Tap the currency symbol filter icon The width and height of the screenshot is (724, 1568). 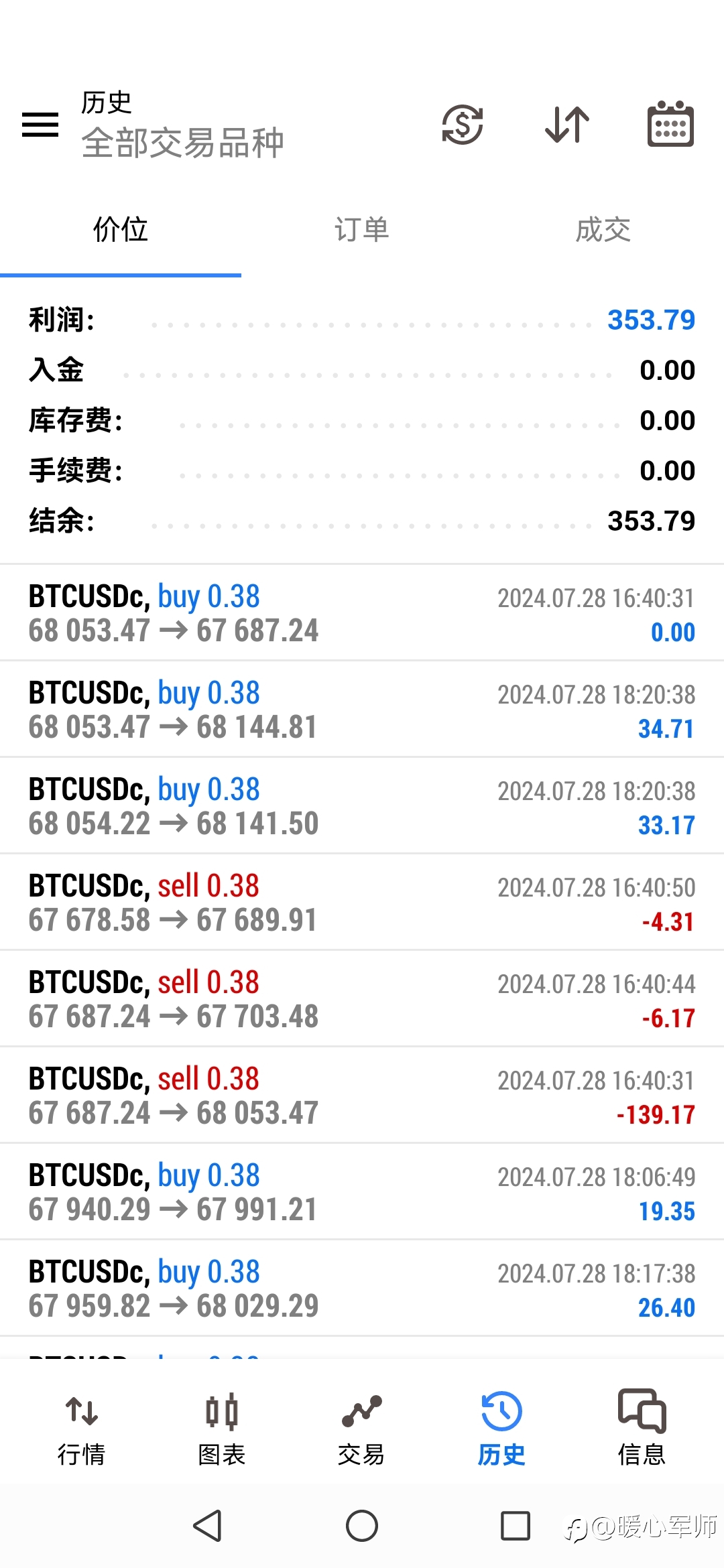[463, 125]
